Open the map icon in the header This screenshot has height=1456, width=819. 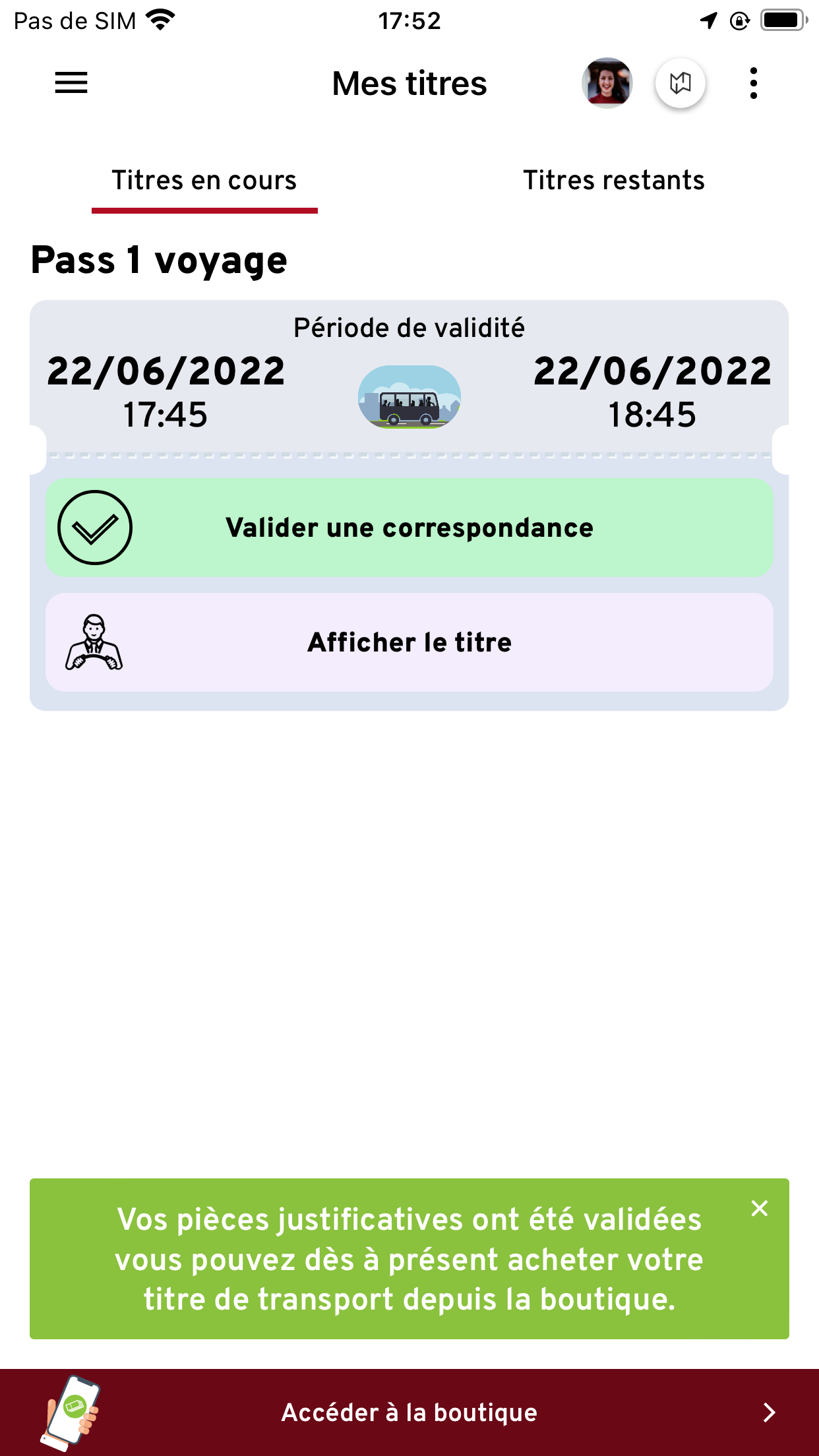pos(681,82)
